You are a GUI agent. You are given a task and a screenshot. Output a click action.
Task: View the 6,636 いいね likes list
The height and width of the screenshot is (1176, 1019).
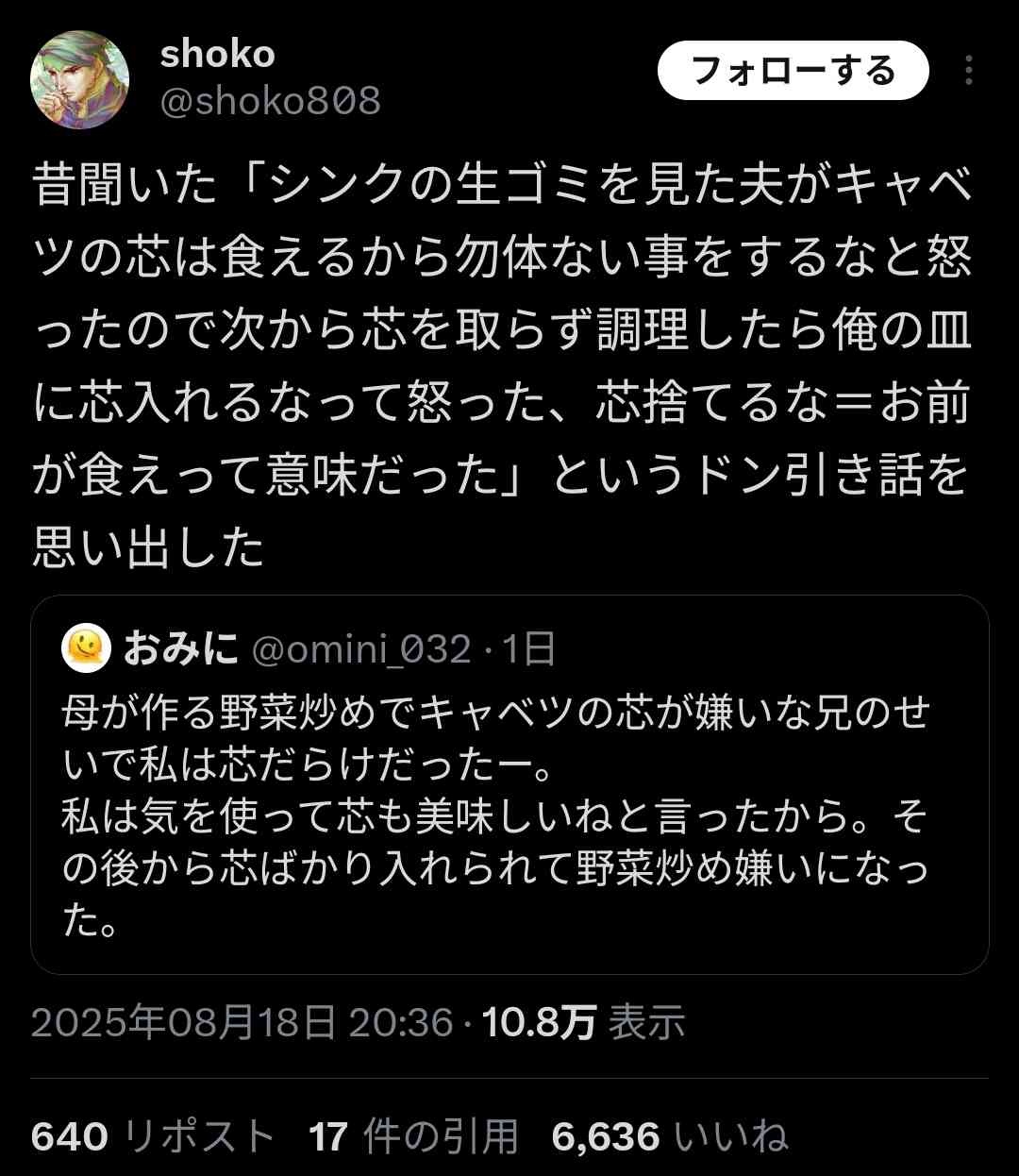670,1136
